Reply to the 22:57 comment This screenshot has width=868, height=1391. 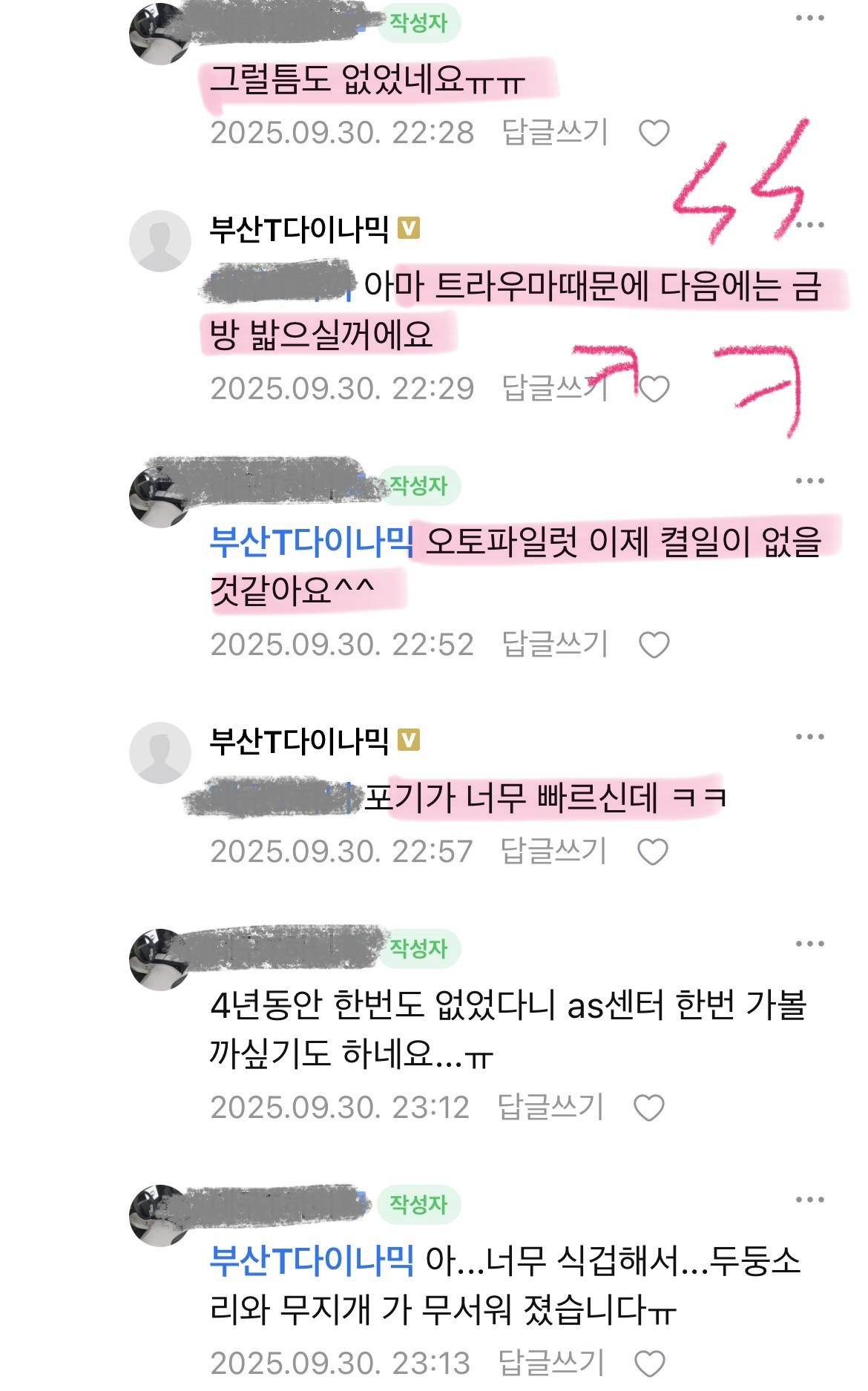(x=553, y=850)
